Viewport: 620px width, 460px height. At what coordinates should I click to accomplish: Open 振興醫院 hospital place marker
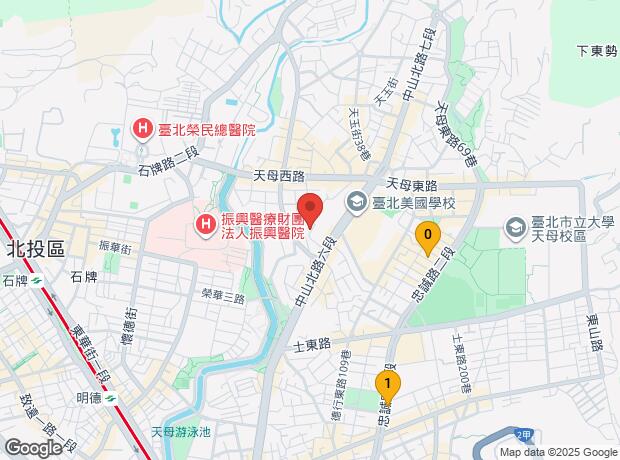(x=205, y=224)
